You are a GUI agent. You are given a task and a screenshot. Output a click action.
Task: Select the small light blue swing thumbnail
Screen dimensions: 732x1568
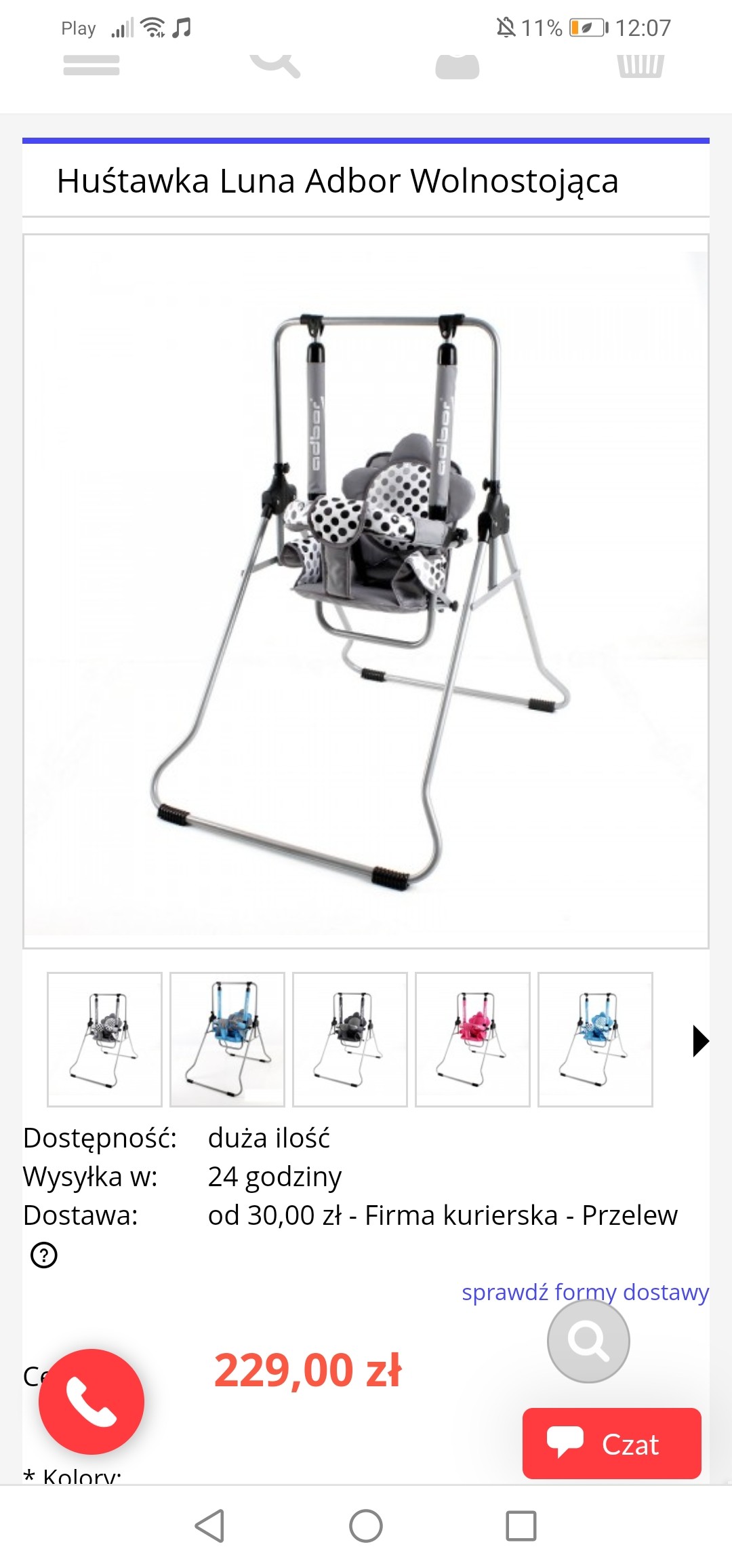595,1040
